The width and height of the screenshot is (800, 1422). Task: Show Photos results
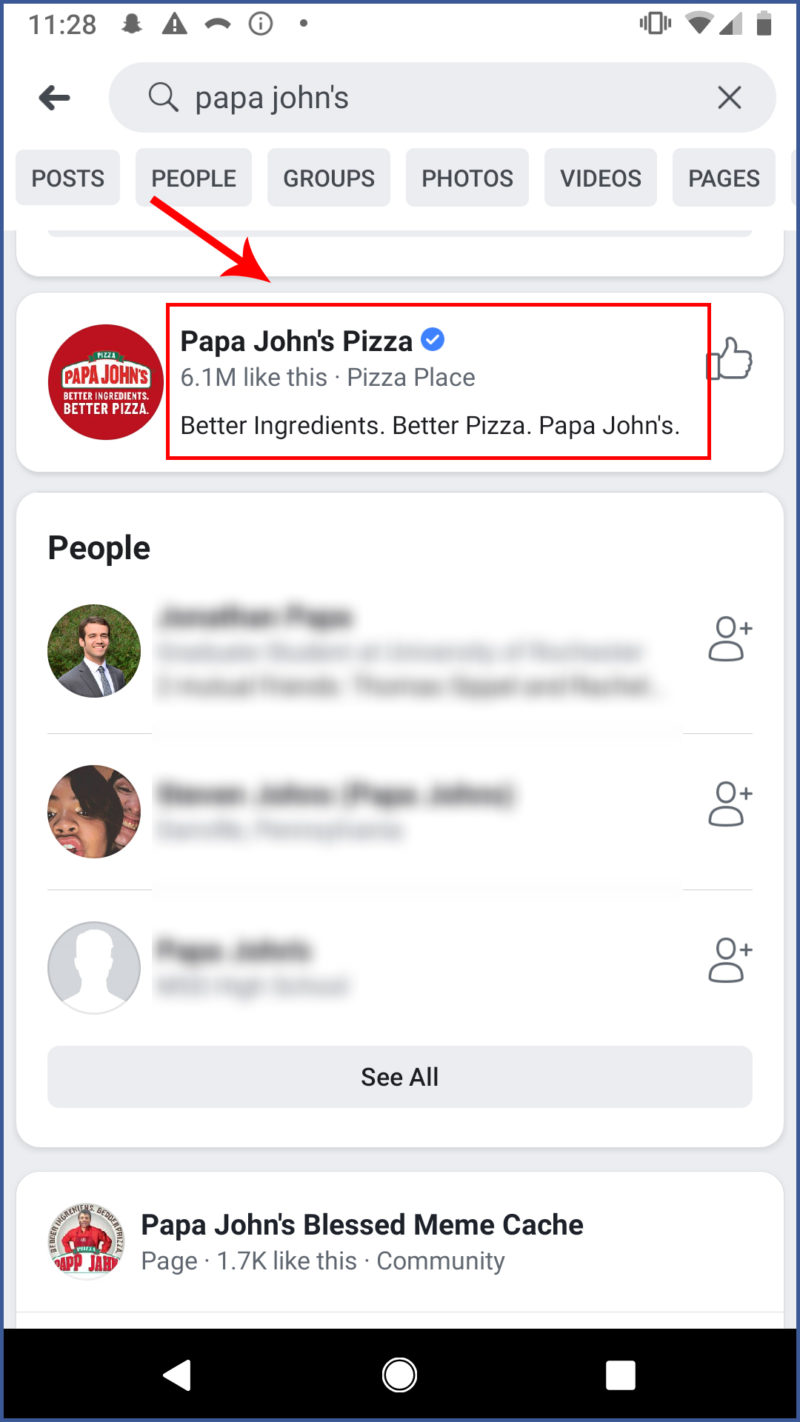(467, 178)
